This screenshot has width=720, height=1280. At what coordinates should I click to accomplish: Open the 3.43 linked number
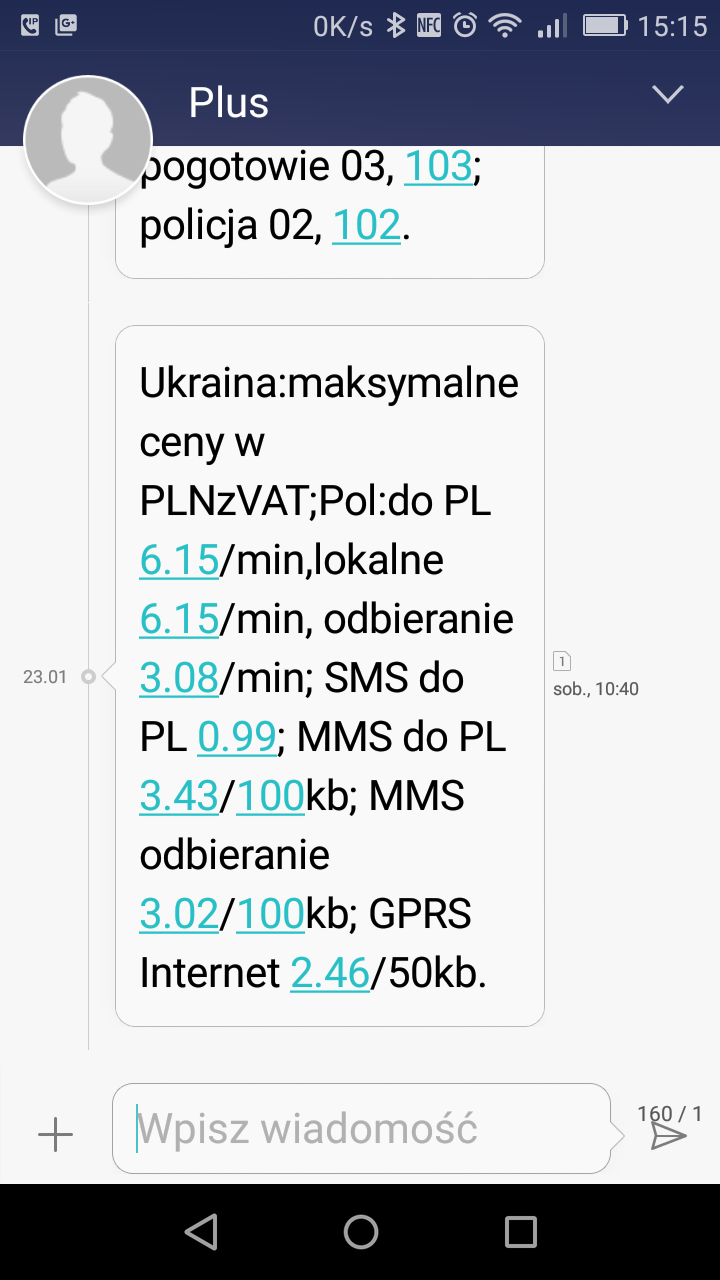pyautogui.click(x=179, y=796)
